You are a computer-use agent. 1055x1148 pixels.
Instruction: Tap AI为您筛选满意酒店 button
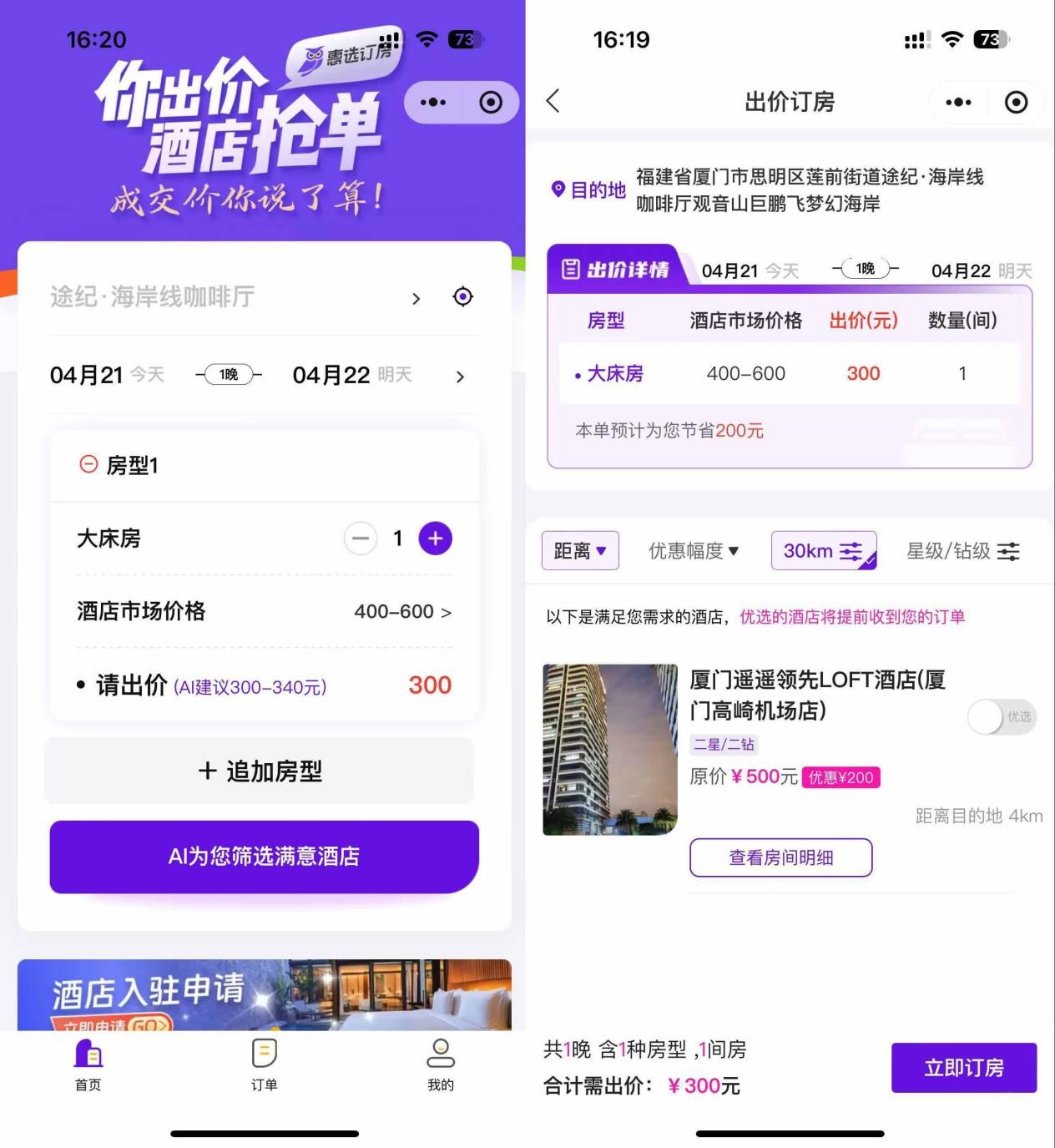pos(264,857)
